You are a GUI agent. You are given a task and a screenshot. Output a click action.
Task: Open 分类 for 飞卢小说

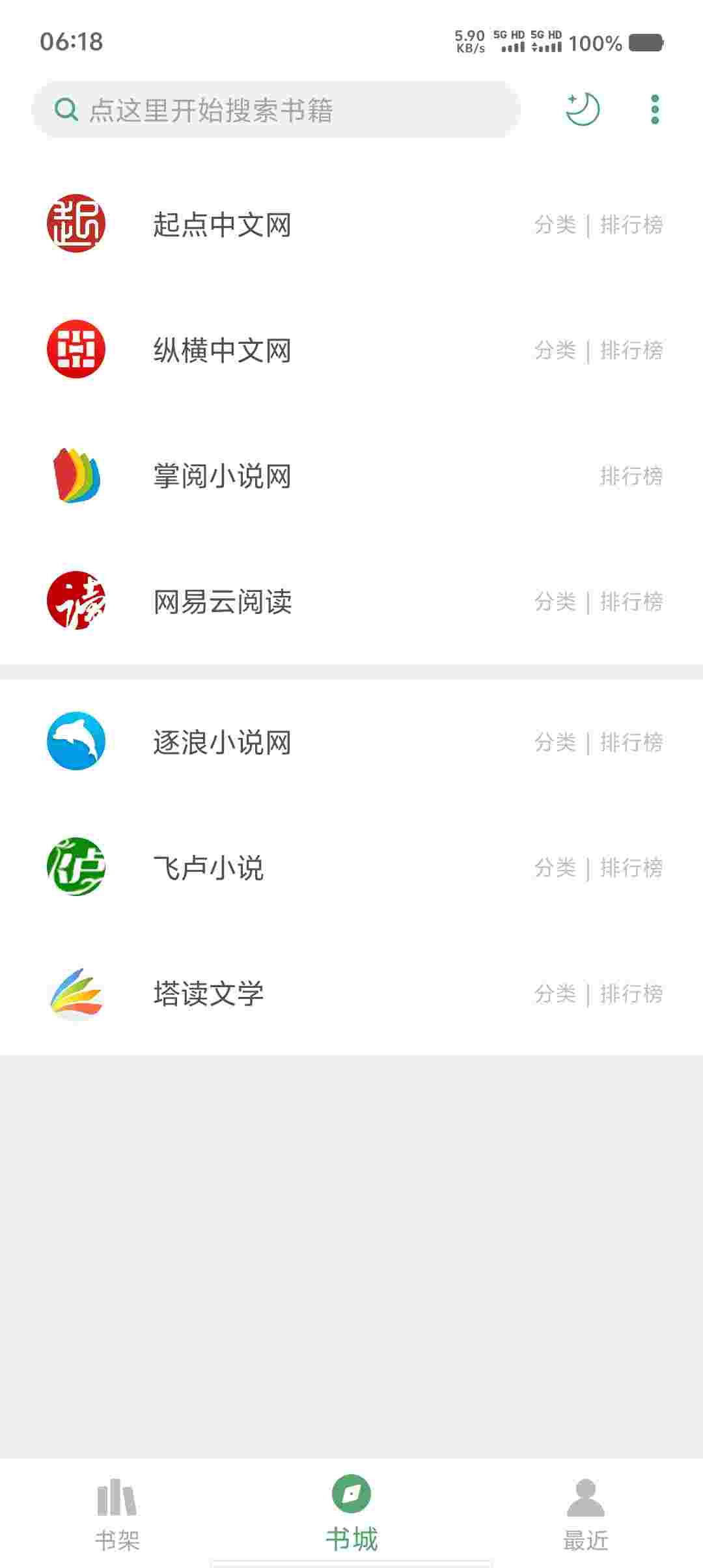[555, 867]
